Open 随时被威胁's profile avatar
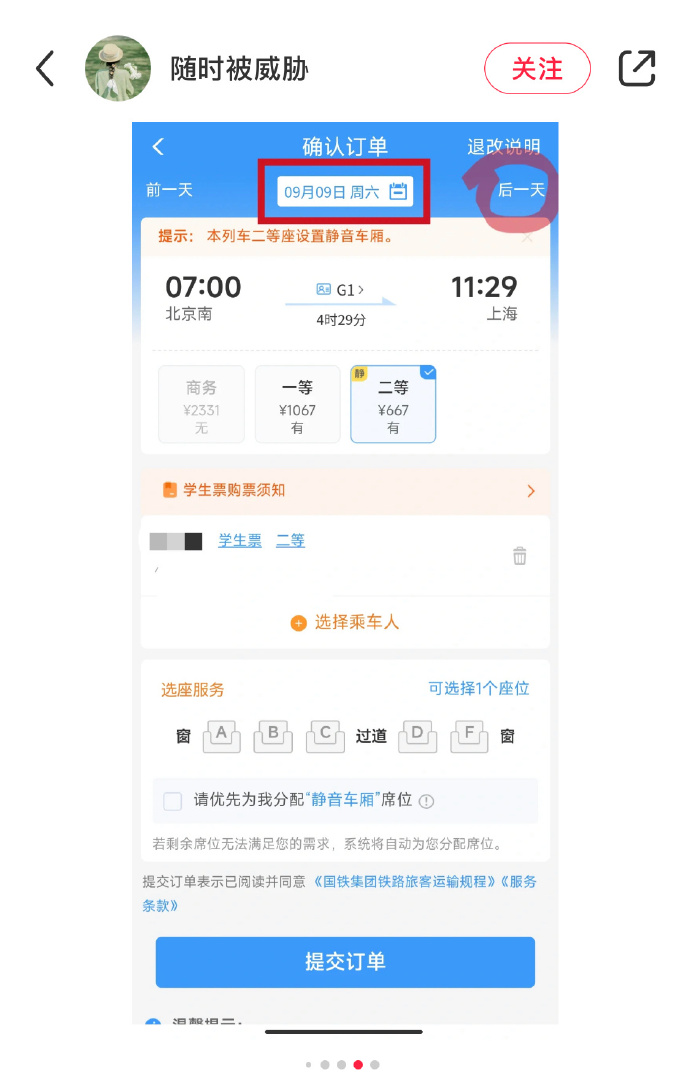 click(118, 68)
